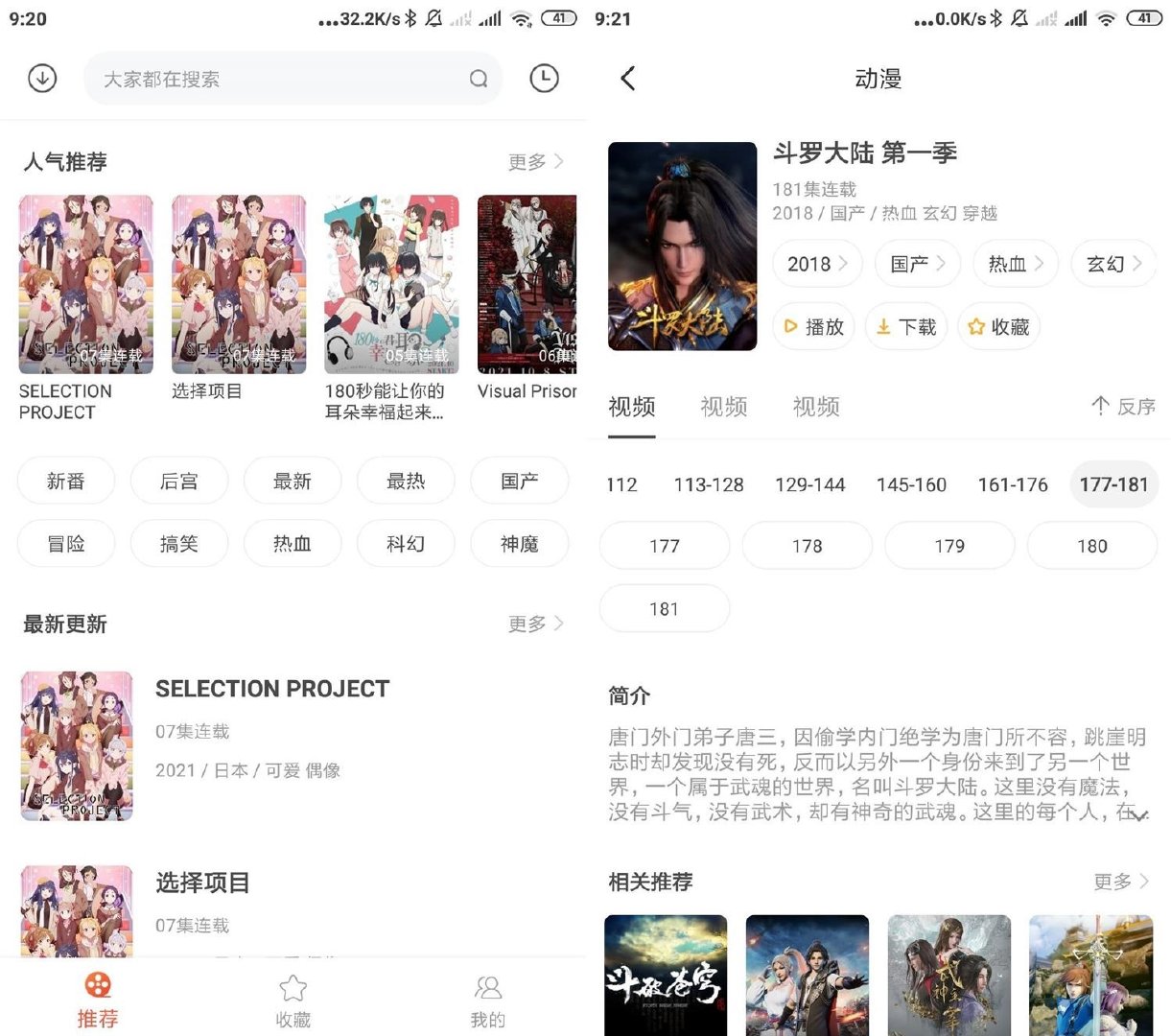1171x1036 pixels.
Task: Open the Visual Prison poster card
Action: coord(527,286)
